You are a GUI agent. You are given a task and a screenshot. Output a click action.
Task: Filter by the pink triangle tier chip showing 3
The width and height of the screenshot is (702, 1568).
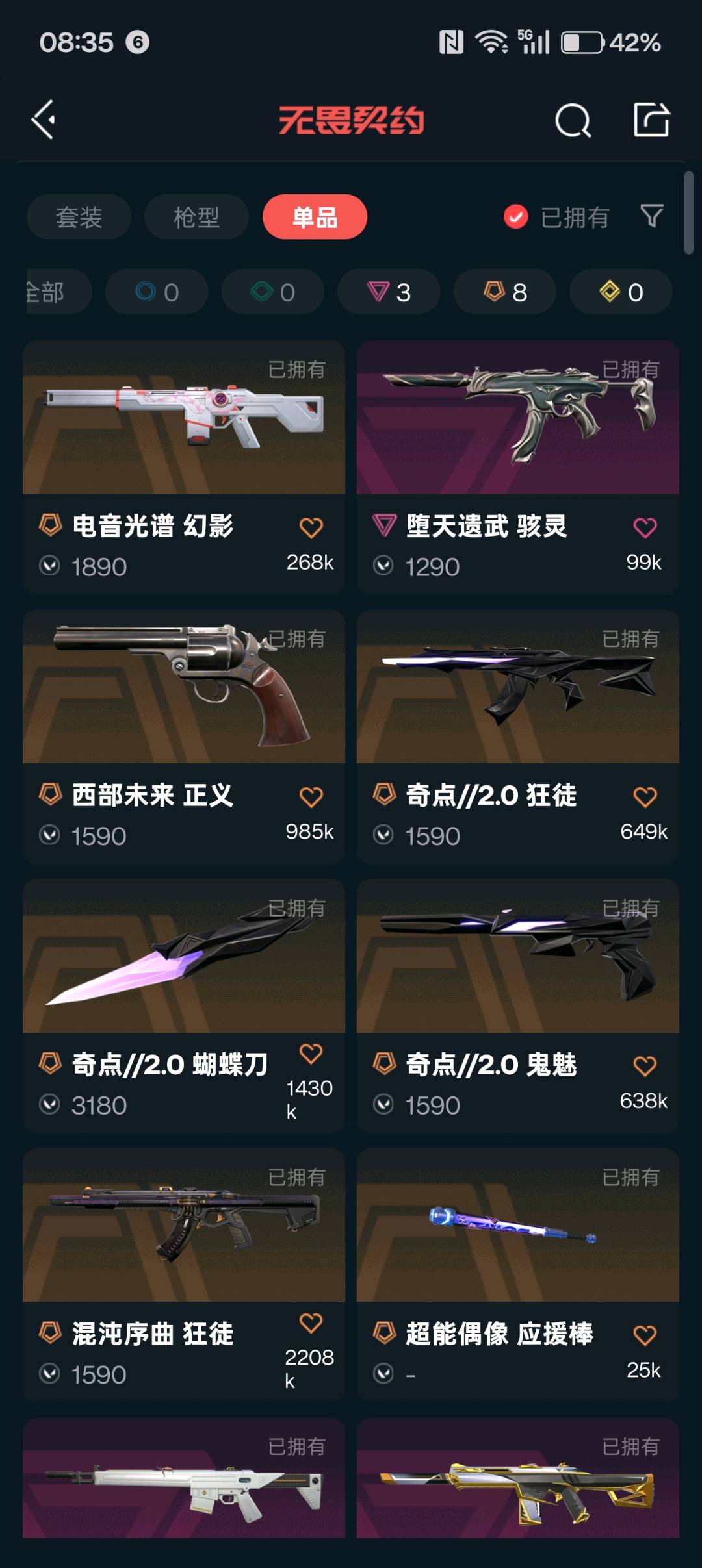point(389,292)
